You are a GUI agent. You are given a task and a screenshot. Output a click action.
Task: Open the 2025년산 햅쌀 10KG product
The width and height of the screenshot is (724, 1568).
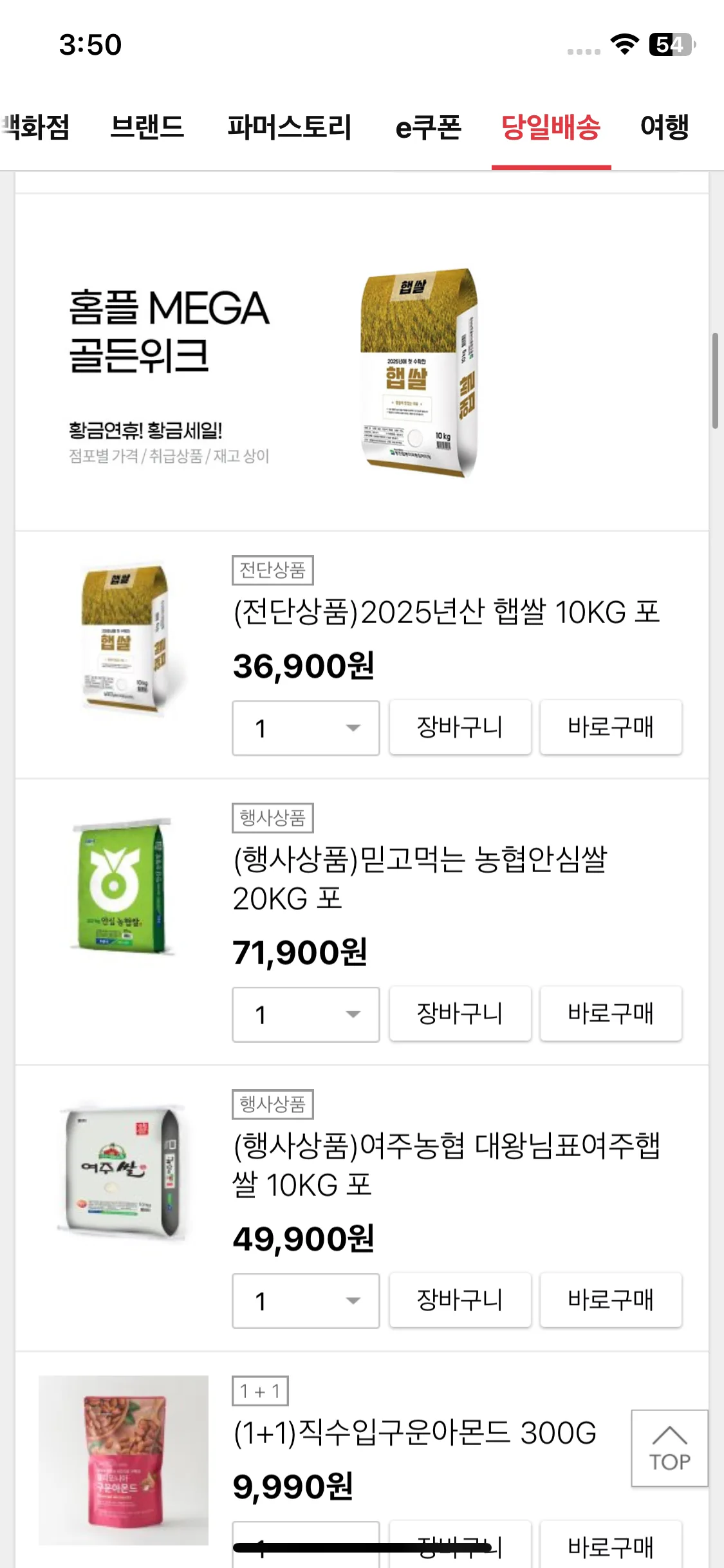tap(446, 611)
